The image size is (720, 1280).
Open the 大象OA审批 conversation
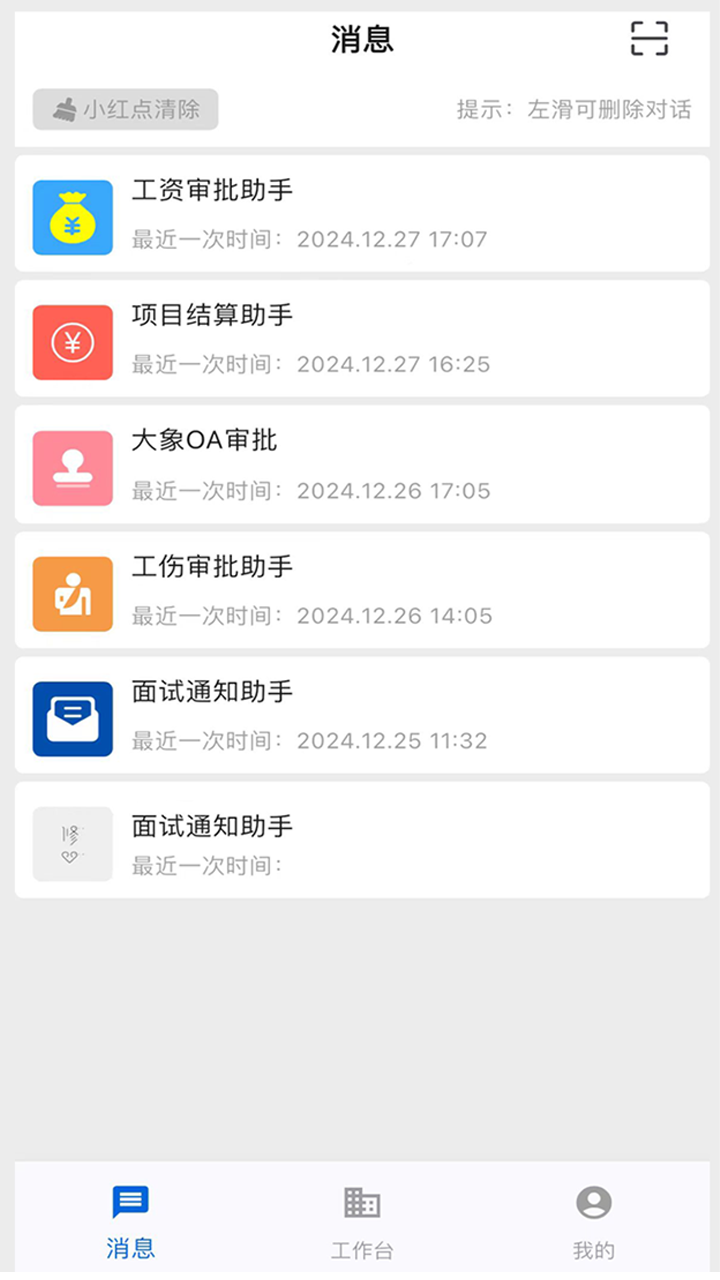pos(360,465)
